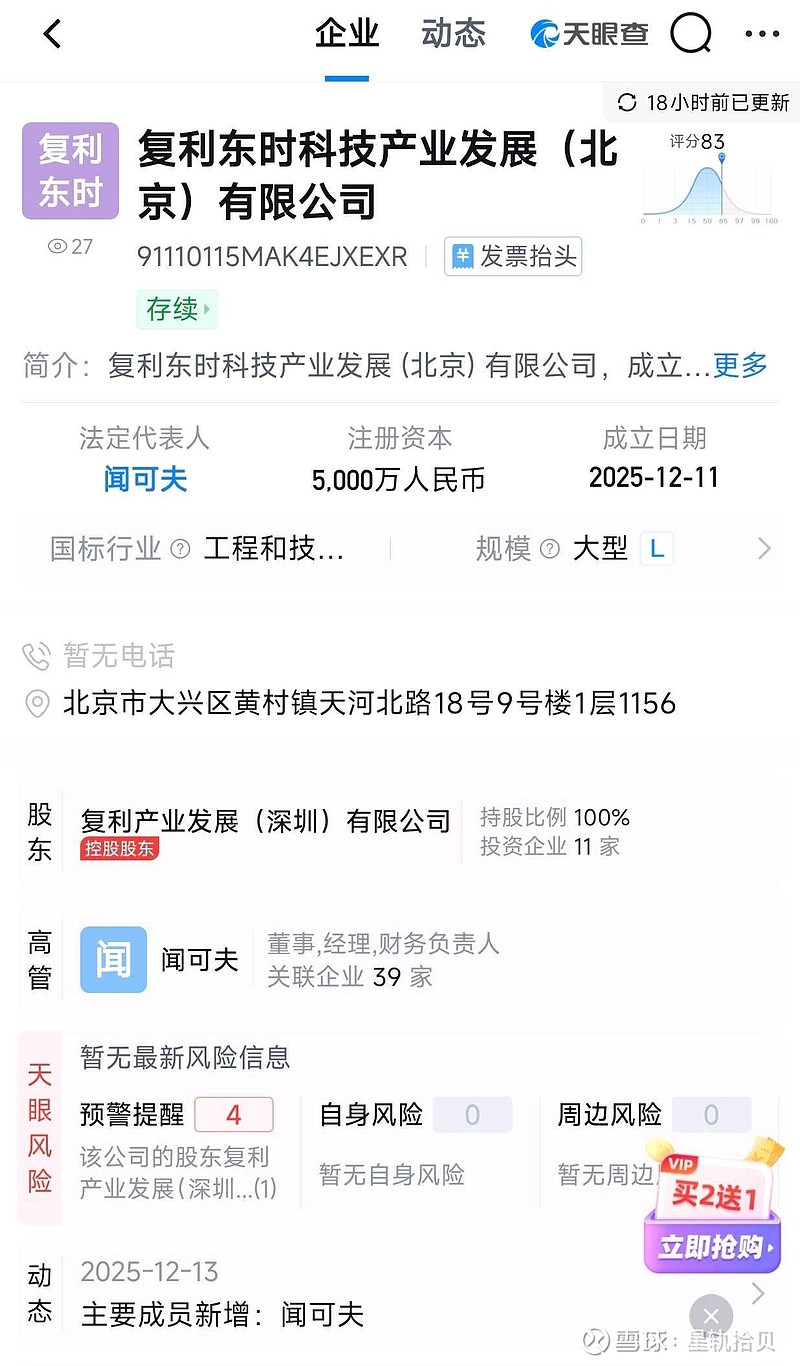The height and width of the screenshot is (1366, 800).
Task: Tap the 天眼查 logo in the header
Action: coord(590,33)
